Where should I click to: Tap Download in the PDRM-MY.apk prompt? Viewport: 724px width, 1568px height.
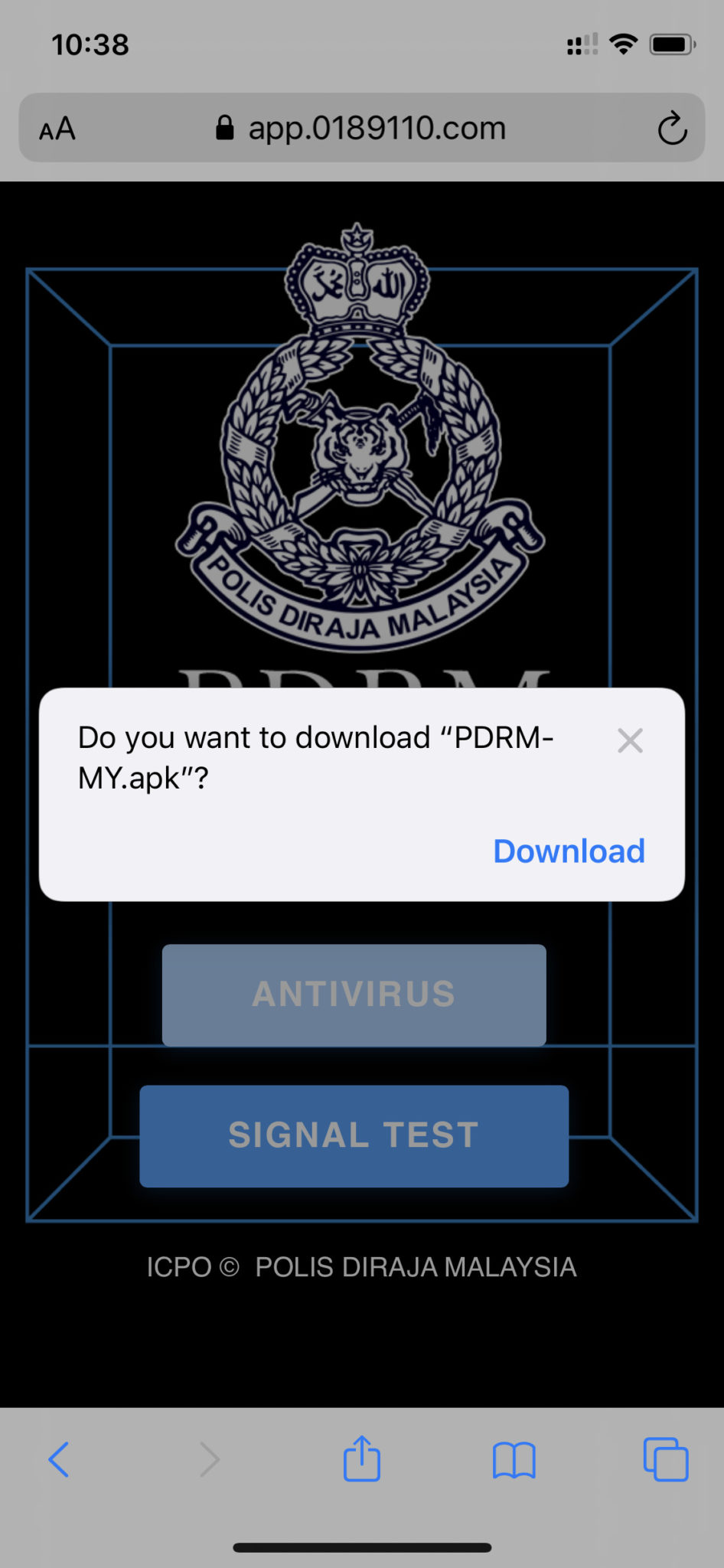click(x=569, y=851)
